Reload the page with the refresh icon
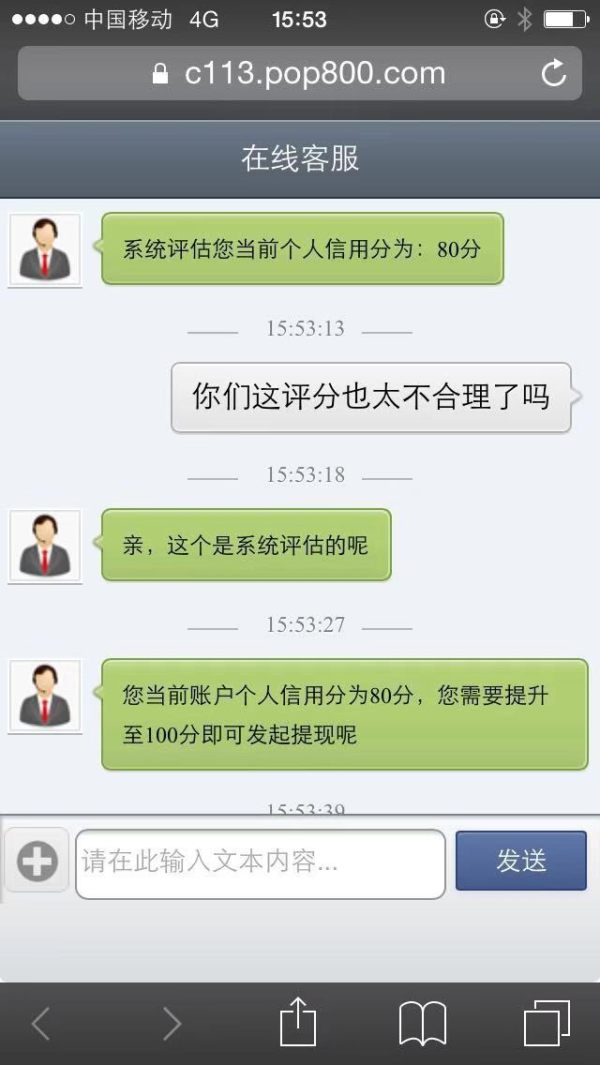Screen dimensions: 600x1065 [x=554, y=73]
